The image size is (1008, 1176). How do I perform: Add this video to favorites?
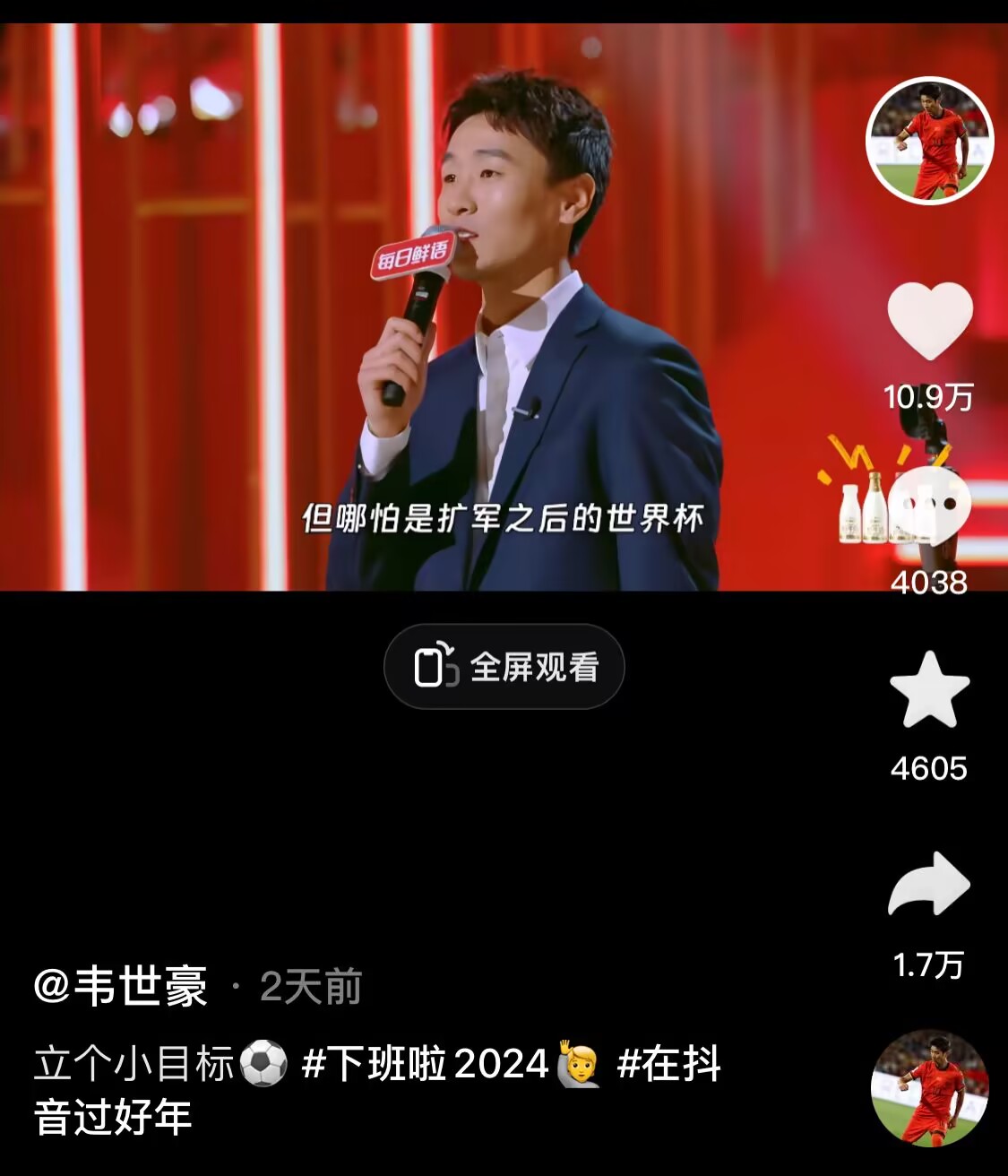[929, 690]
